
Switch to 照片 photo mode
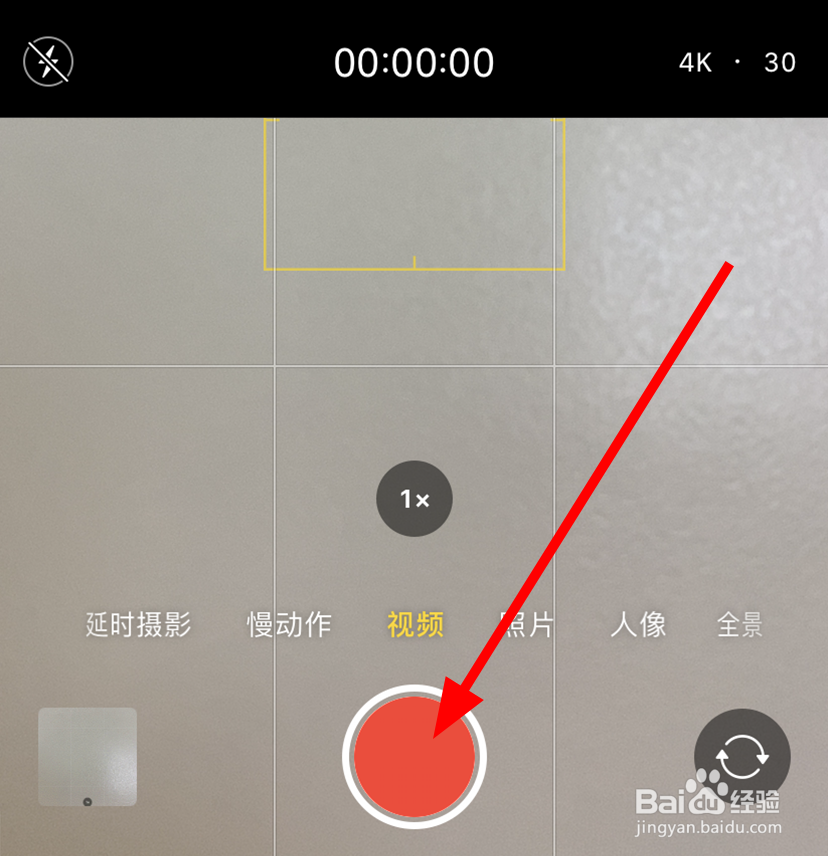click(x=527, y=624)
